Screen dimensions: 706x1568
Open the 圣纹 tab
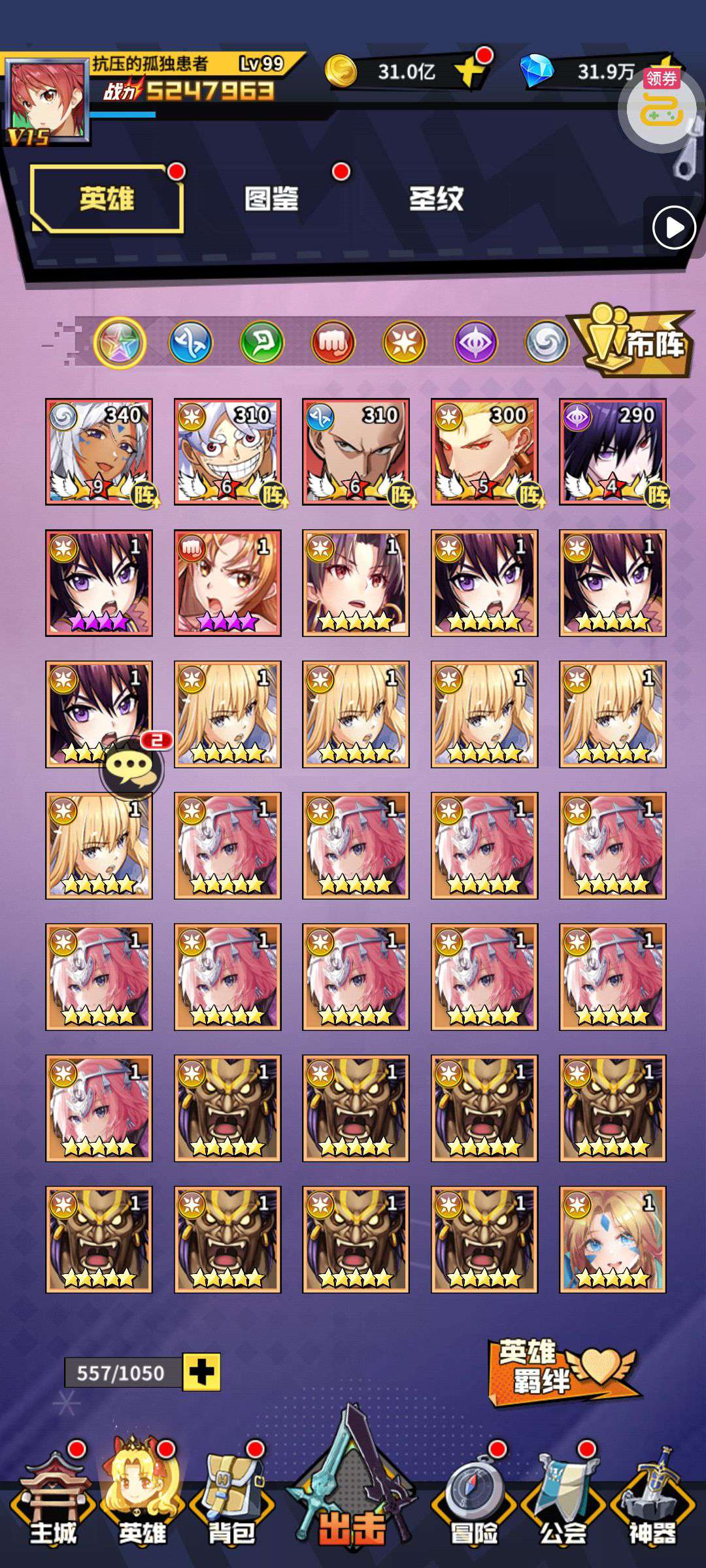click(x=436, y=199)
